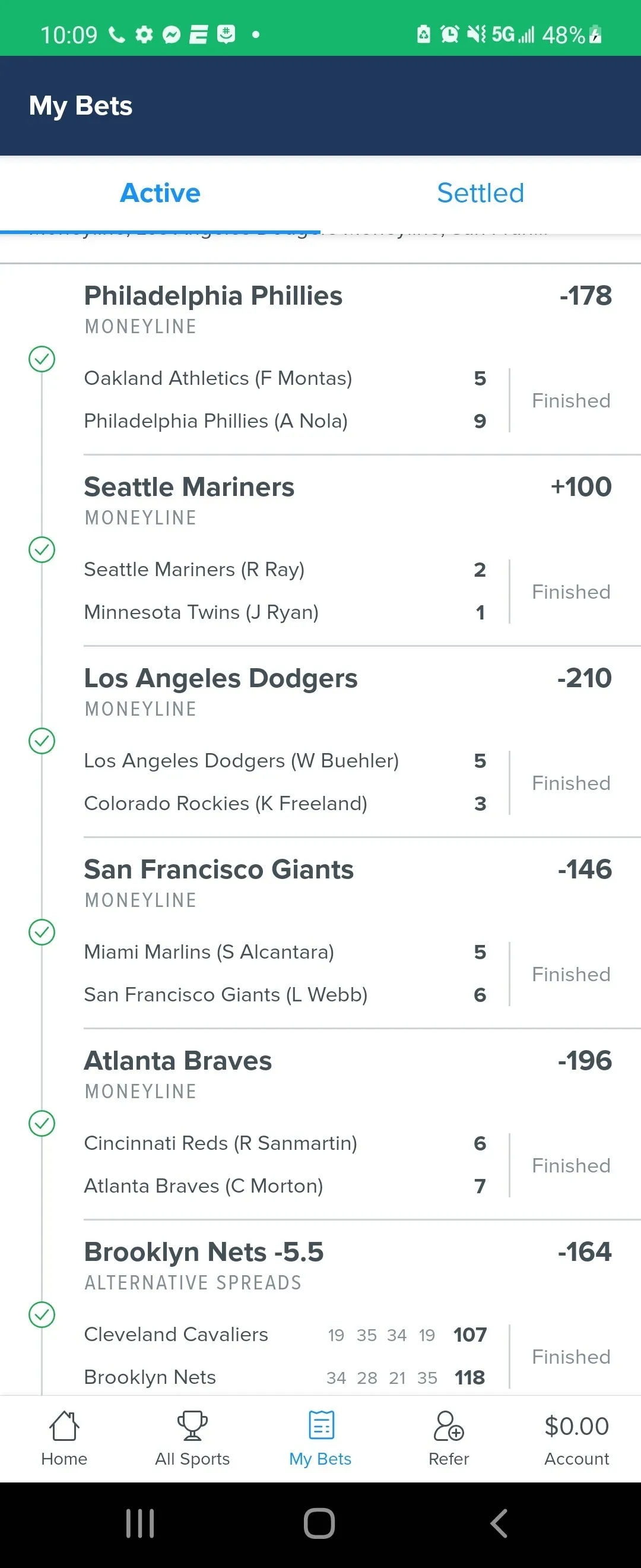Screen dimensions: 641x1568
Task: Switch to the Settled bets tab
Action: [x=480, y=194]
